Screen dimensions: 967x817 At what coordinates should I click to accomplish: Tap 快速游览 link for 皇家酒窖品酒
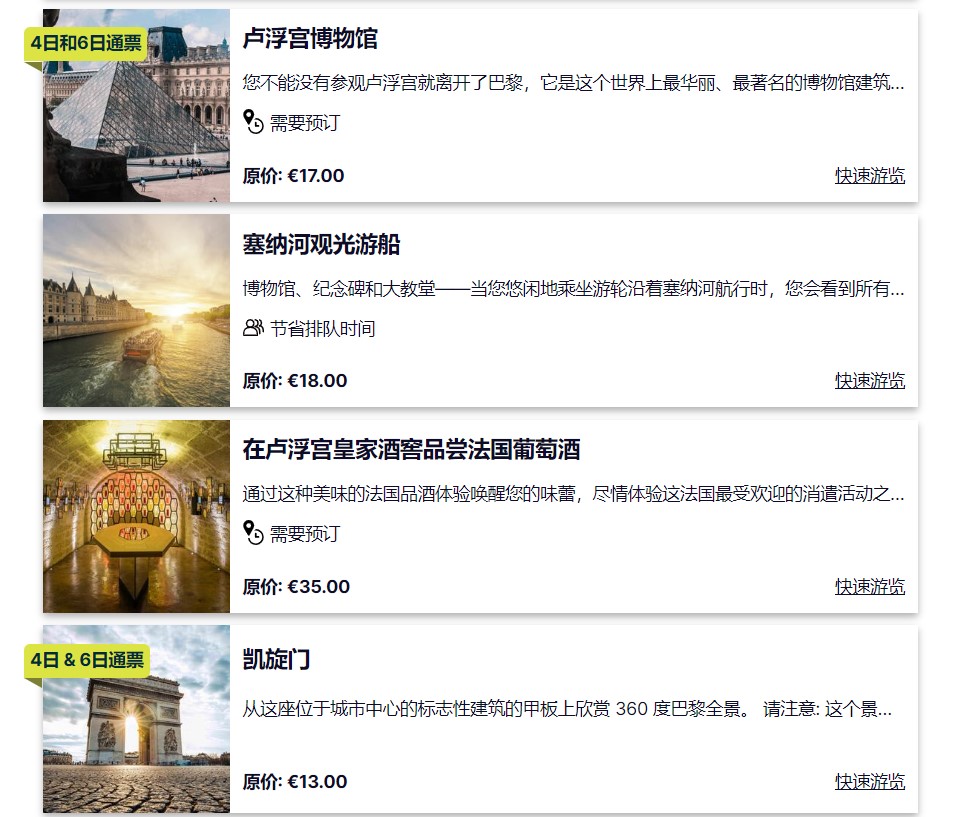click(869, 587)
